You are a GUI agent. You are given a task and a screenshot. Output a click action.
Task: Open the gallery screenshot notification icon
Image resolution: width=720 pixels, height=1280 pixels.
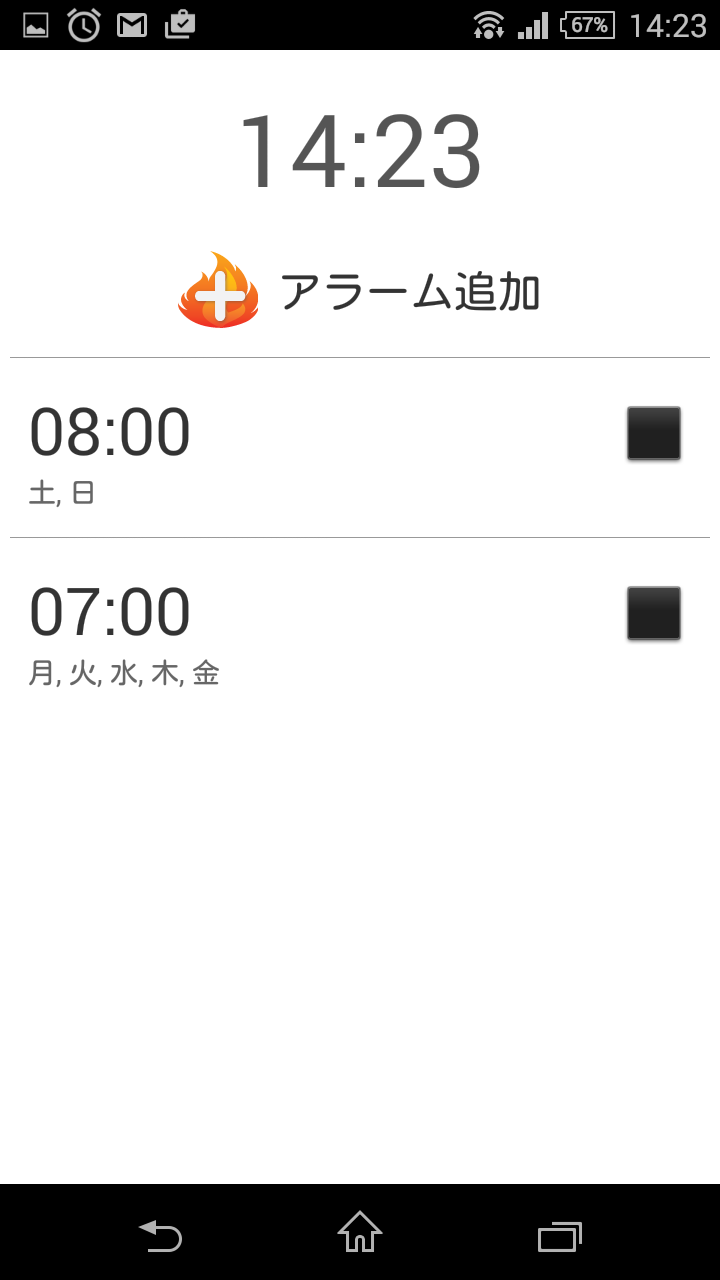click(x=36, y=25)
